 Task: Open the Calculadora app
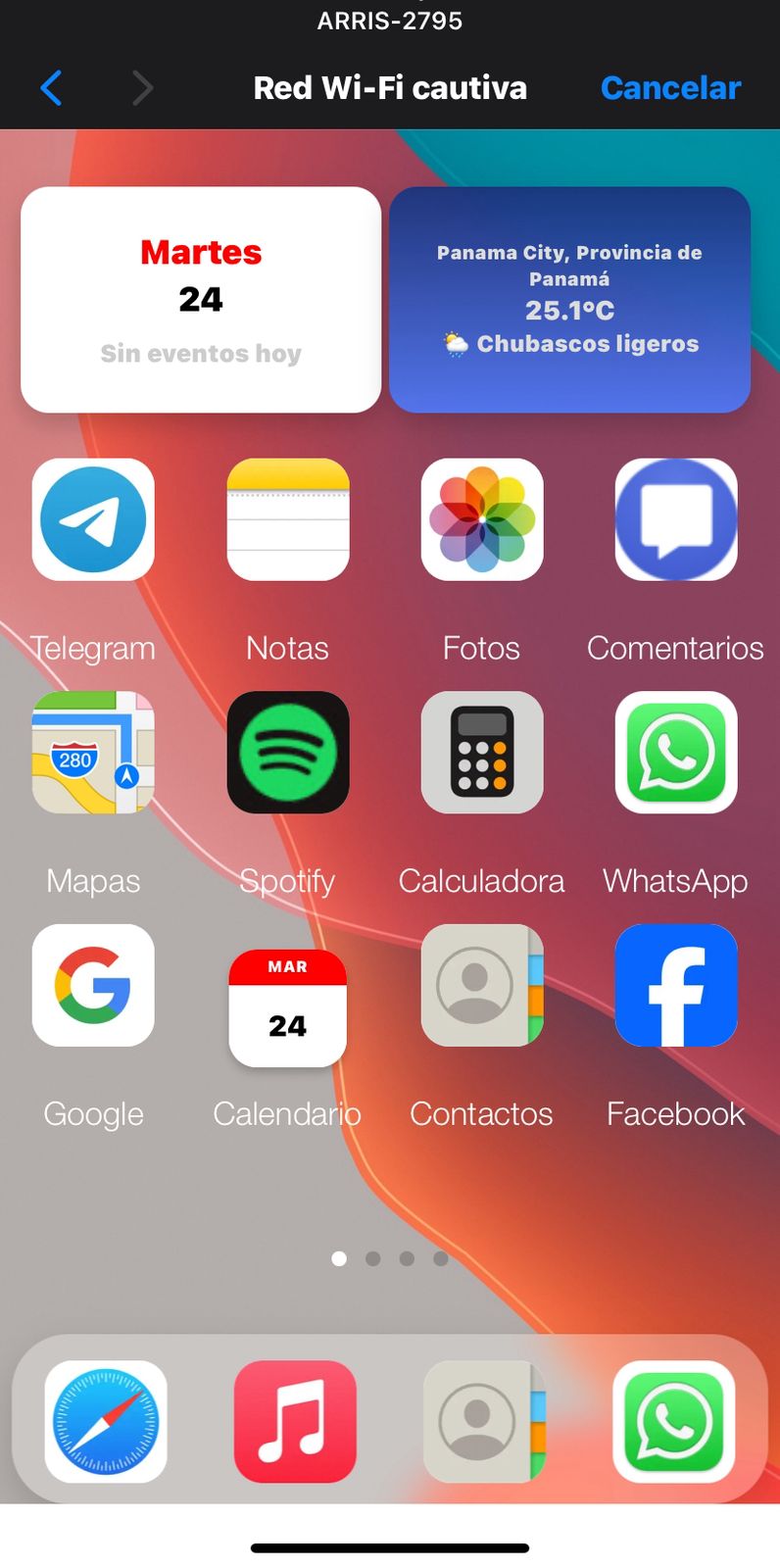point(481,753)
